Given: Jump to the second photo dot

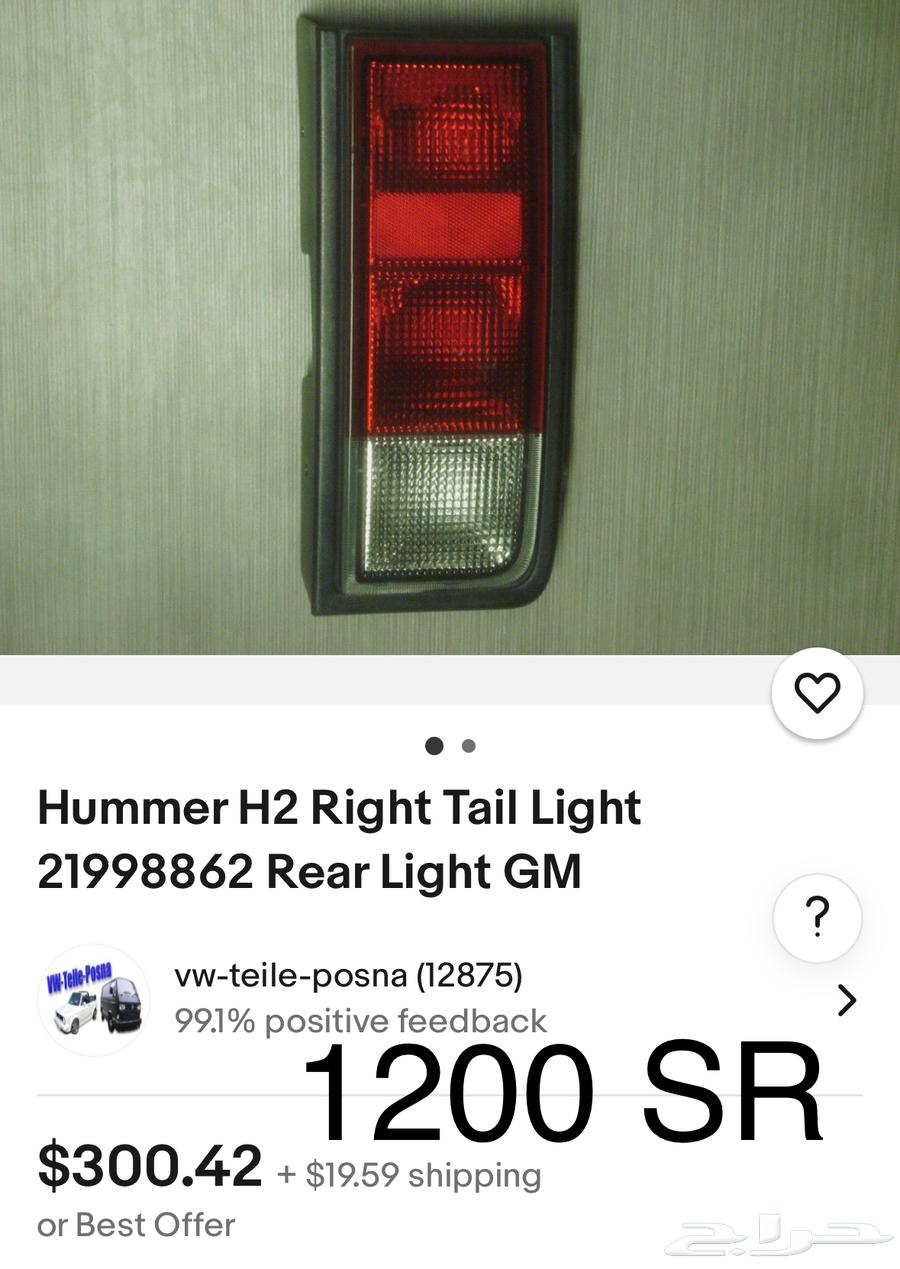Looking at the screenshot, I should [468, 746].
